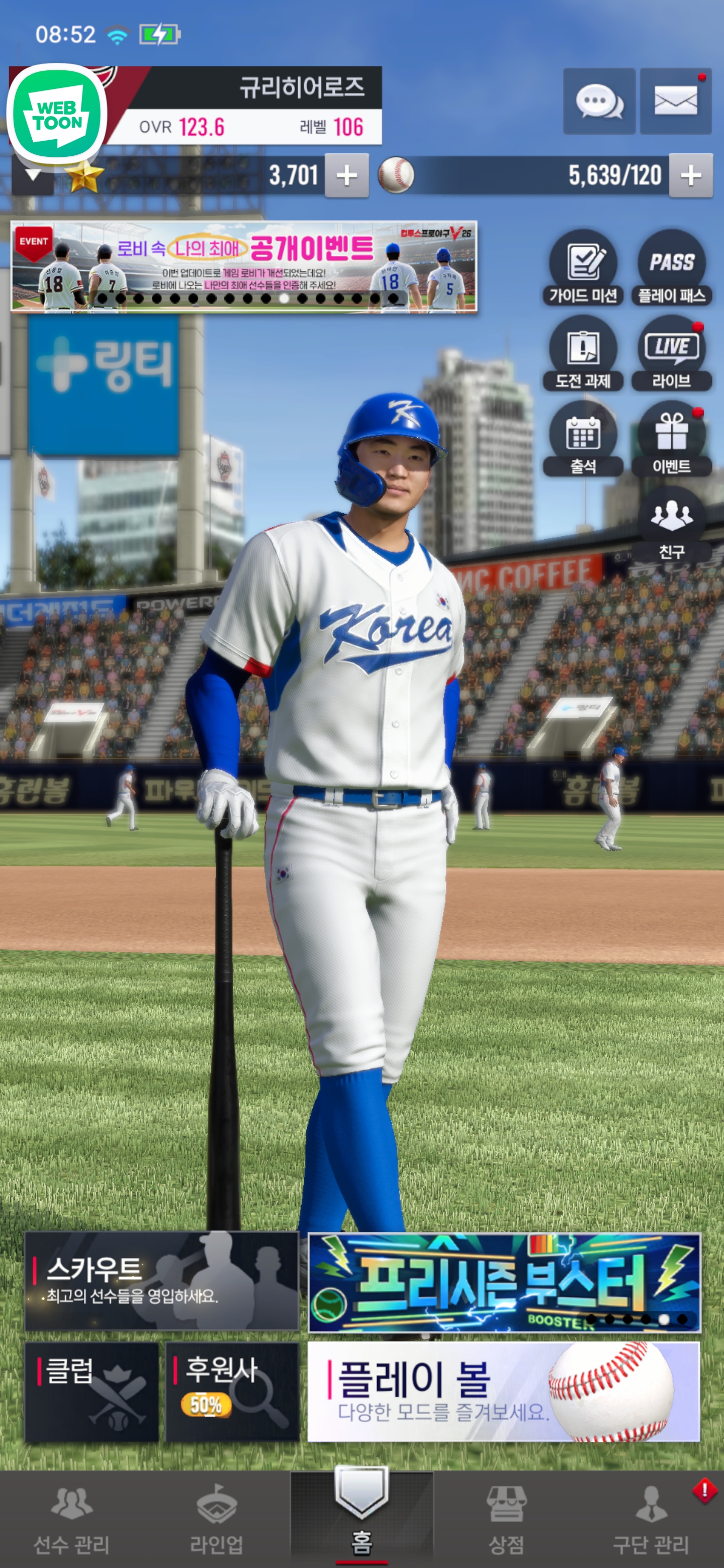
Task: Switch to the 선수 관리 tab
Action: pos(72,1519)
